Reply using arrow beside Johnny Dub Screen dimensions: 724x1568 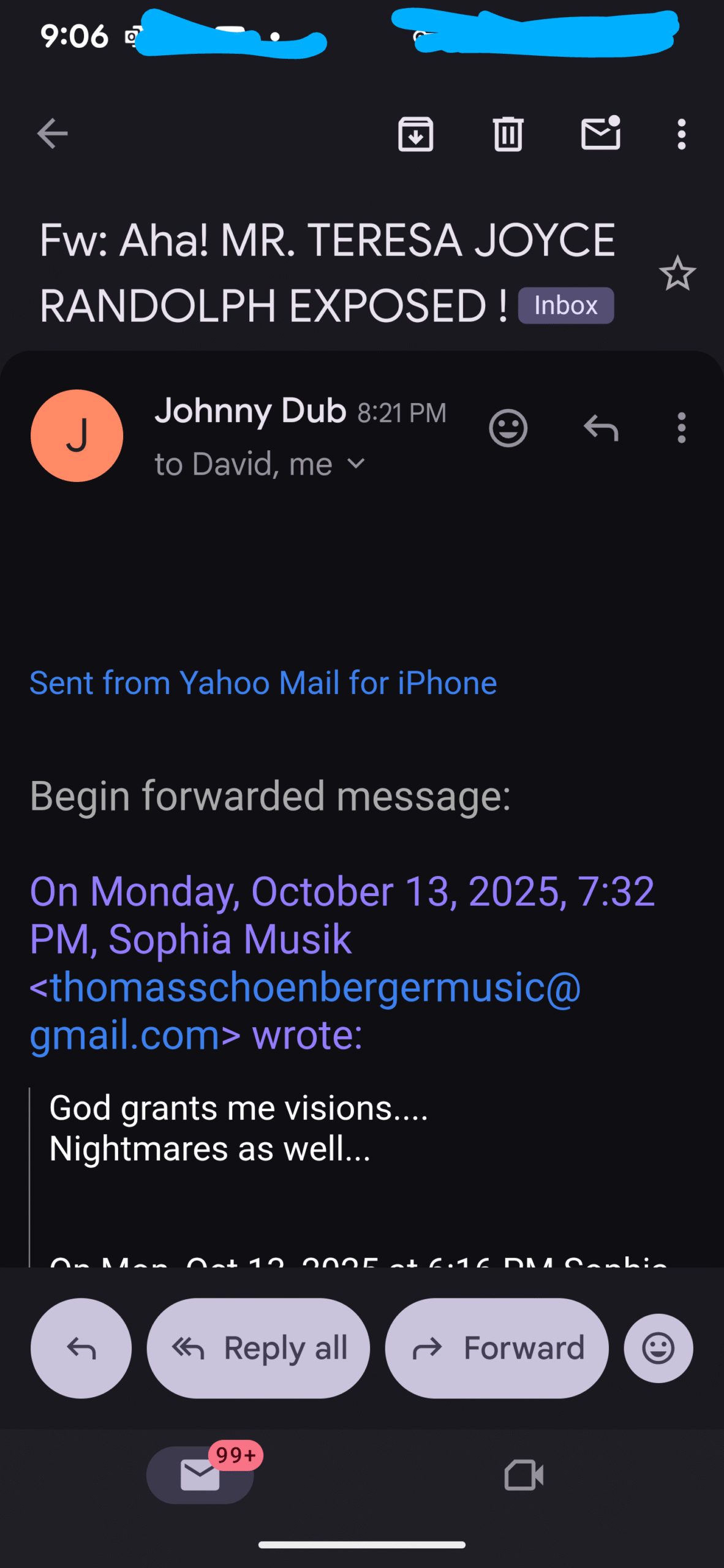[600, 428]
